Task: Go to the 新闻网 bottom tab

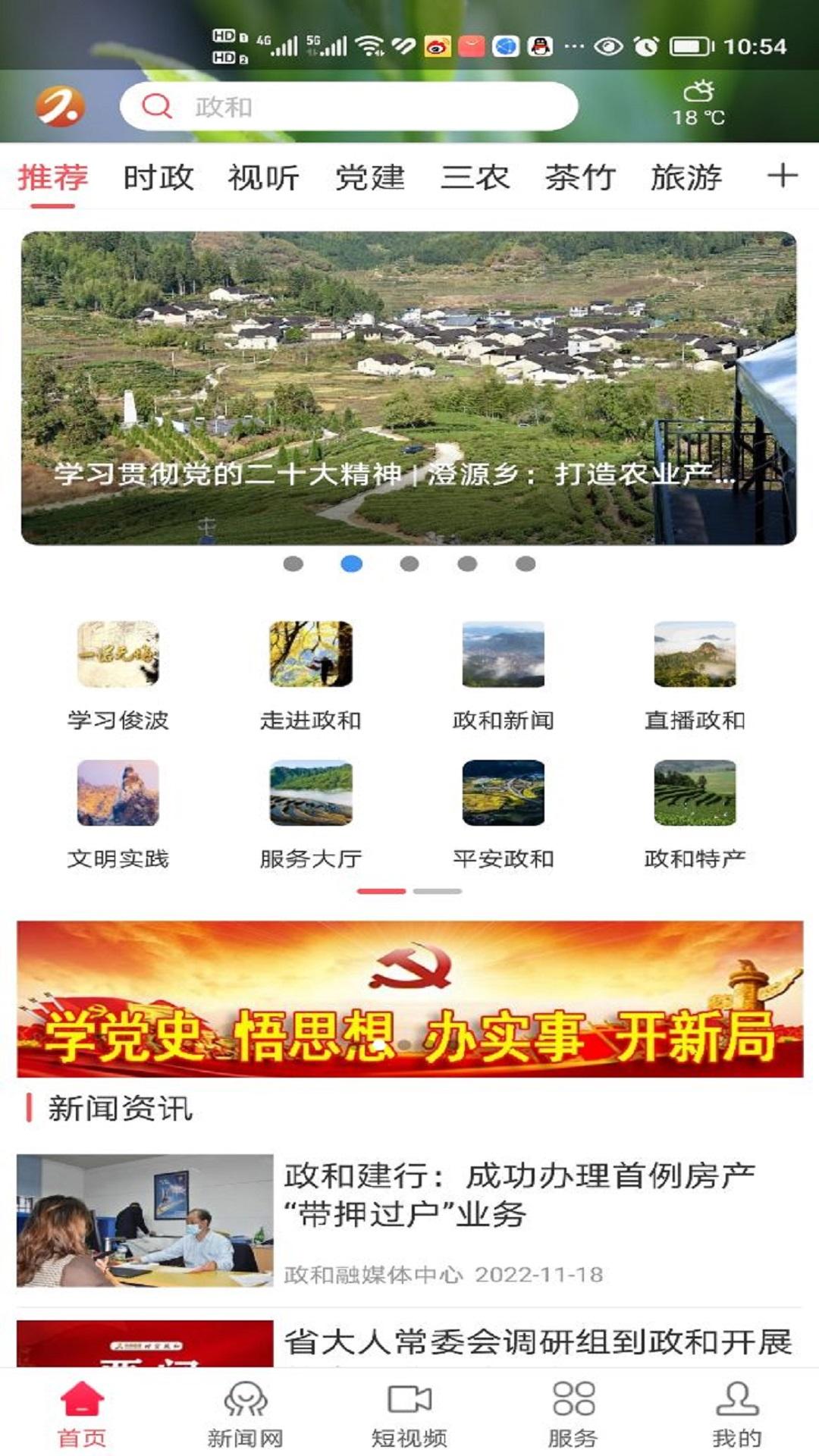Action: (244, 1410)
